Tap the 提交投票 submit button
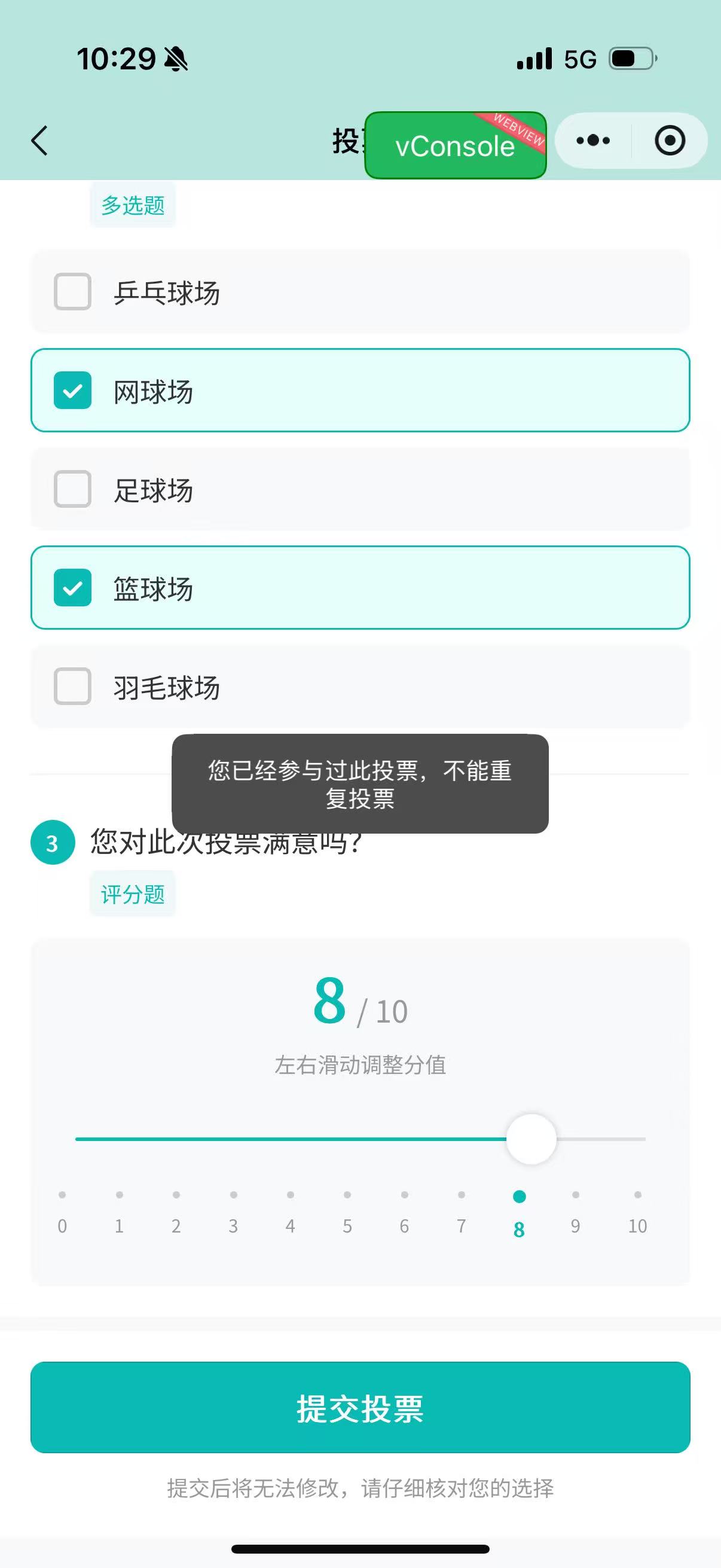Image resolution: width=721 pixels, height=1568 pixels. (x=360, y=1413)
